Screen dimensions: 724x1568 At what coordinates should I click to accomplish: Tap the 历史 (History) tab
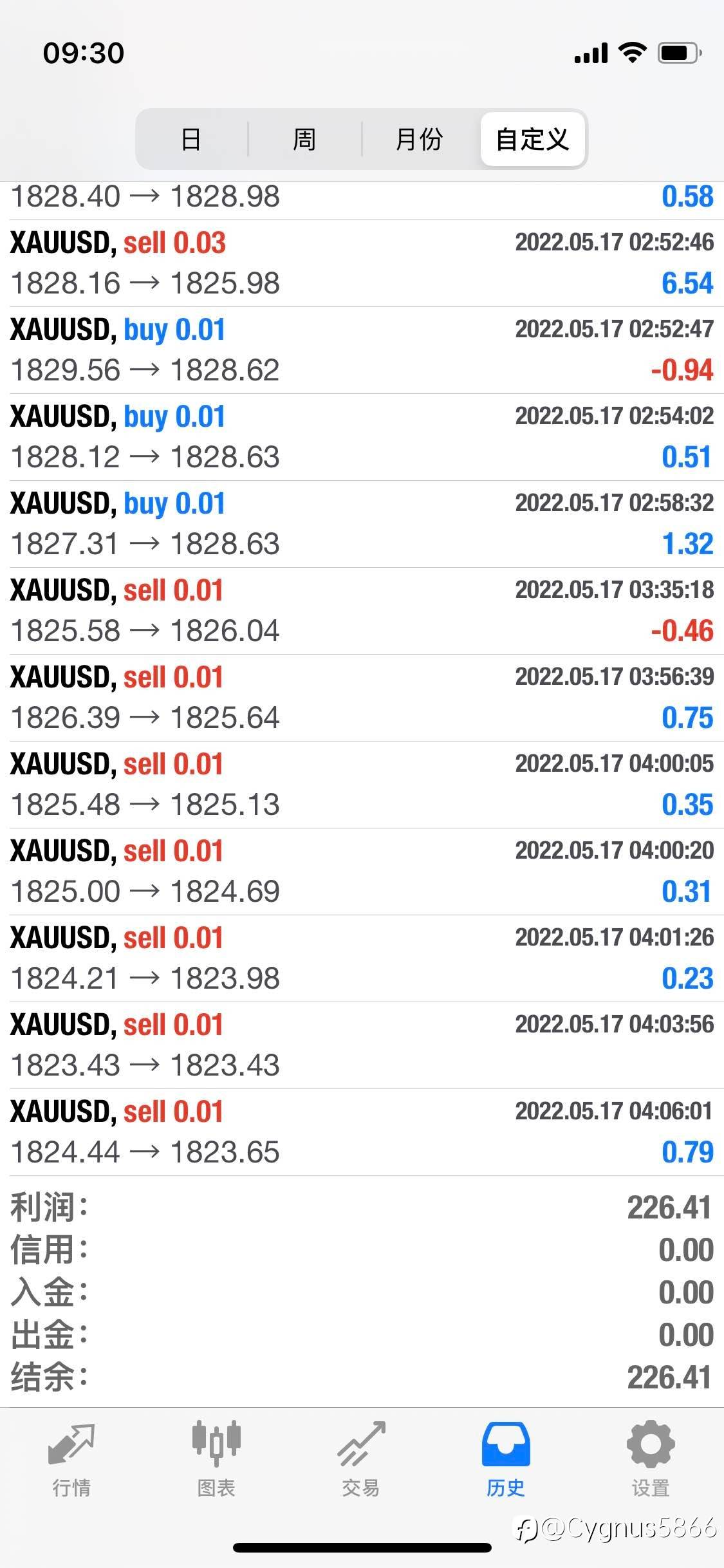506,1460
